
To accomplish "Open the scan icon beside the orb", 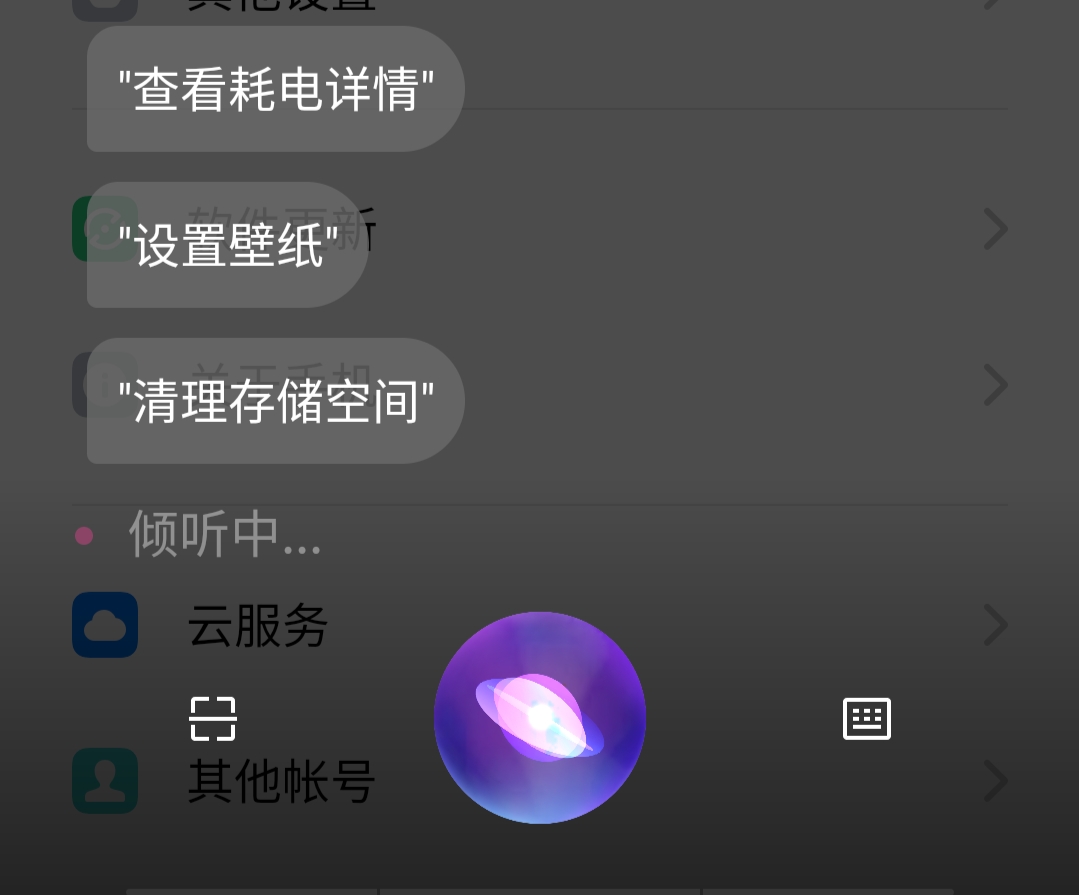I will (x=213, y=718).
